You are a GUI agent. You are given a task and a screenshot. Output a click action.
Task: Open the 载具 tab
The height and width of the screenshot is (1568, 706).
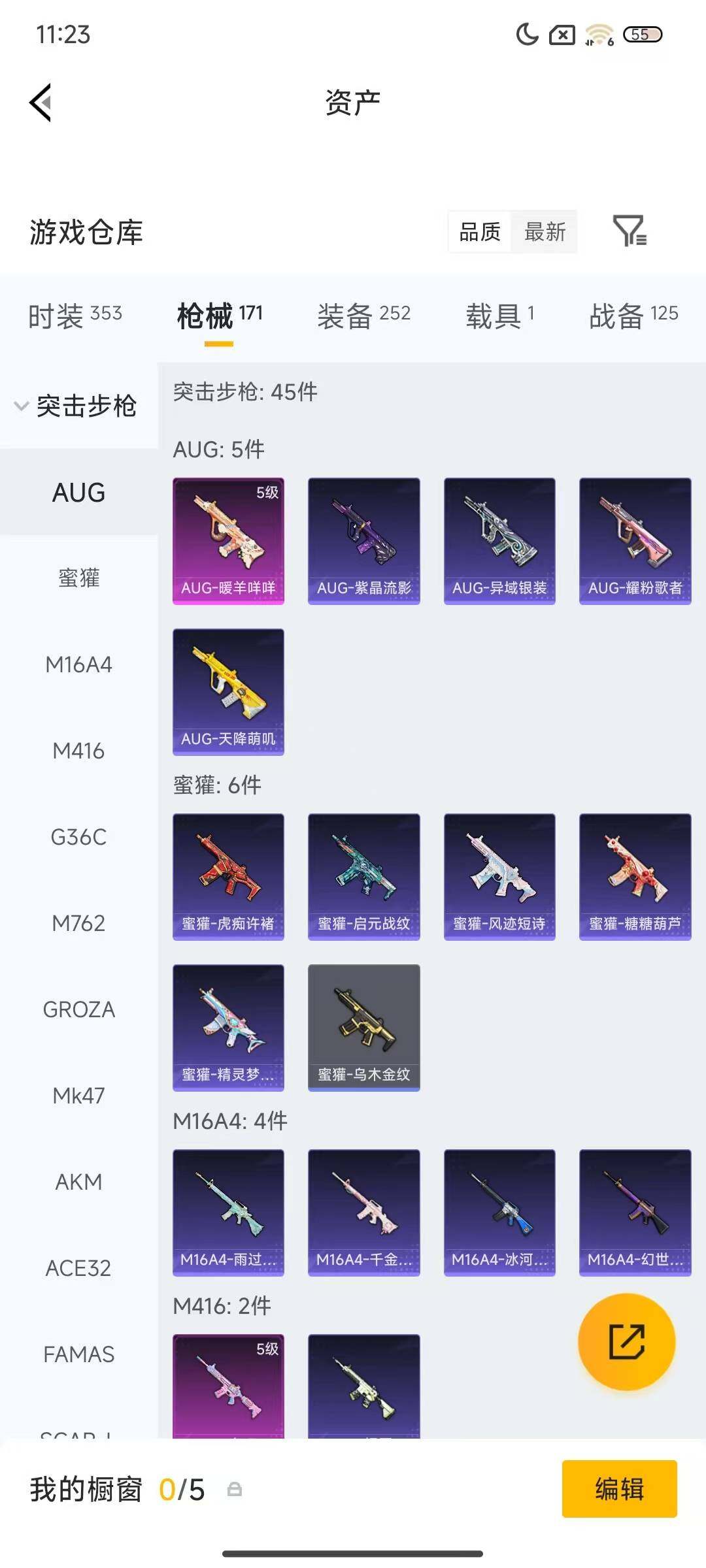point(500,316)
